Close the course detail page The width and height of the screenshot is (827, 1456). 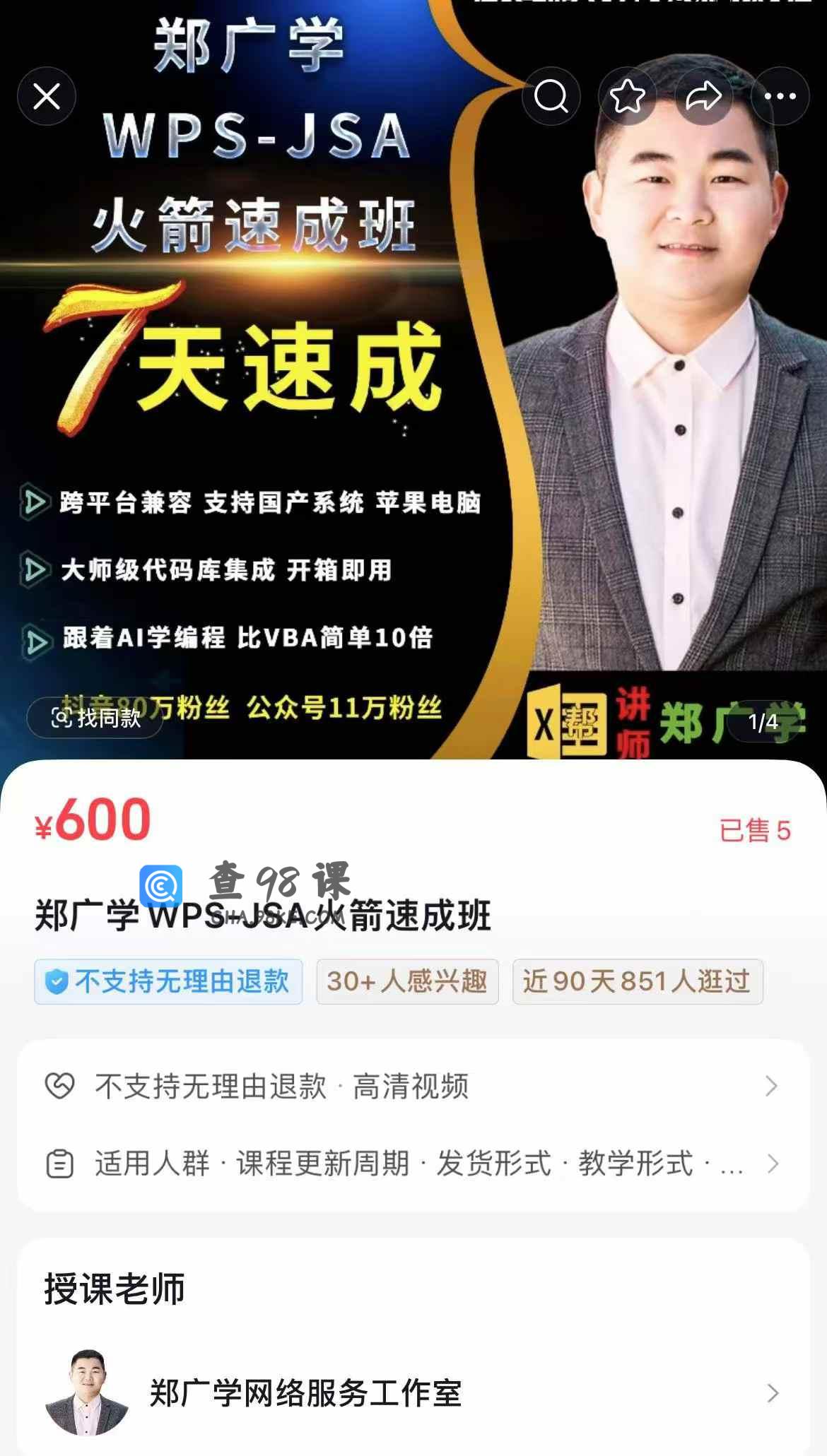[x=47, y=96]
